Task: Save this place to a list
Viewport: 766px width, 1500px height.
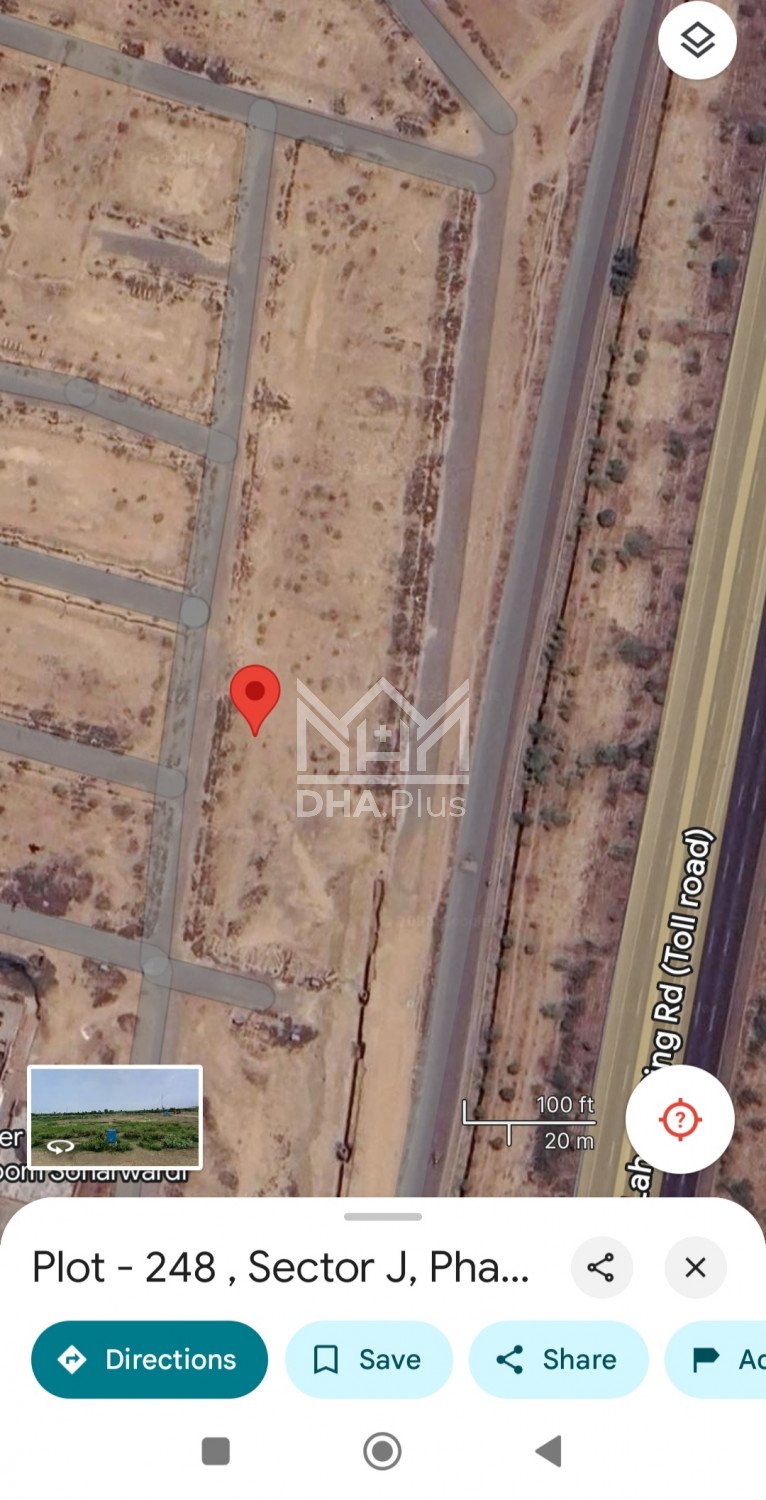Action: pyautogui.click(x=368, y=1359)
